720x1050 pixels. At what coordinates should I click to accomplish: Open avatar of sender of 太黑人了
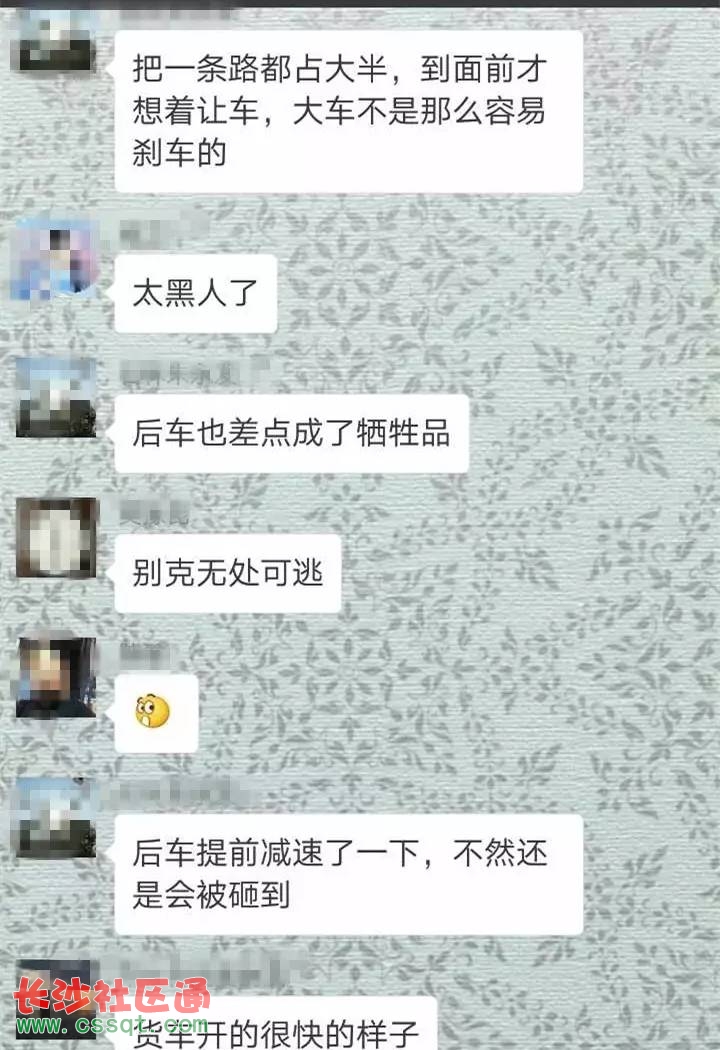click(x=55, y=259)
